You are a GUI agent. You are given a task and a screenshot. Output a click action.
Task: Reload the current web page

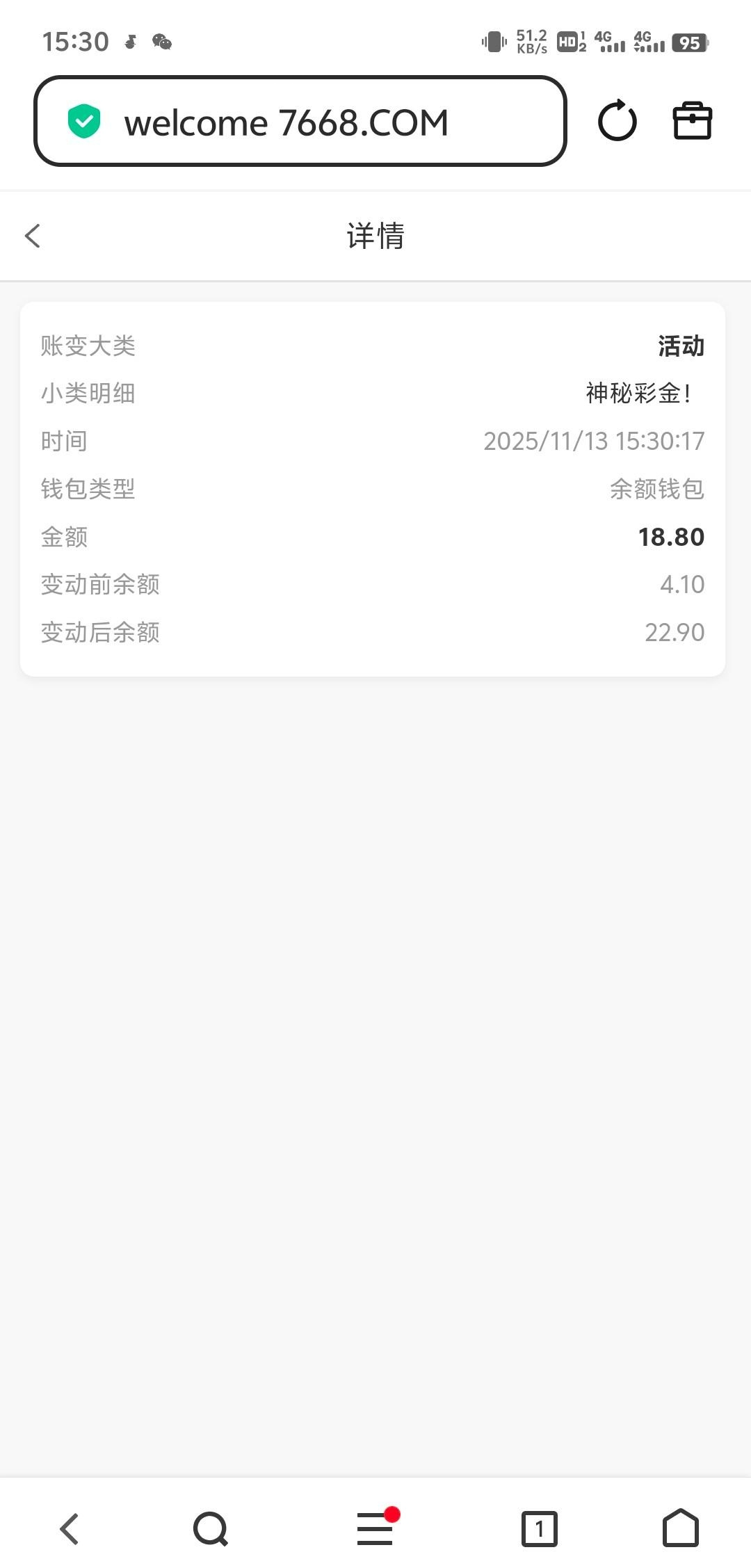tap(617, 122)
